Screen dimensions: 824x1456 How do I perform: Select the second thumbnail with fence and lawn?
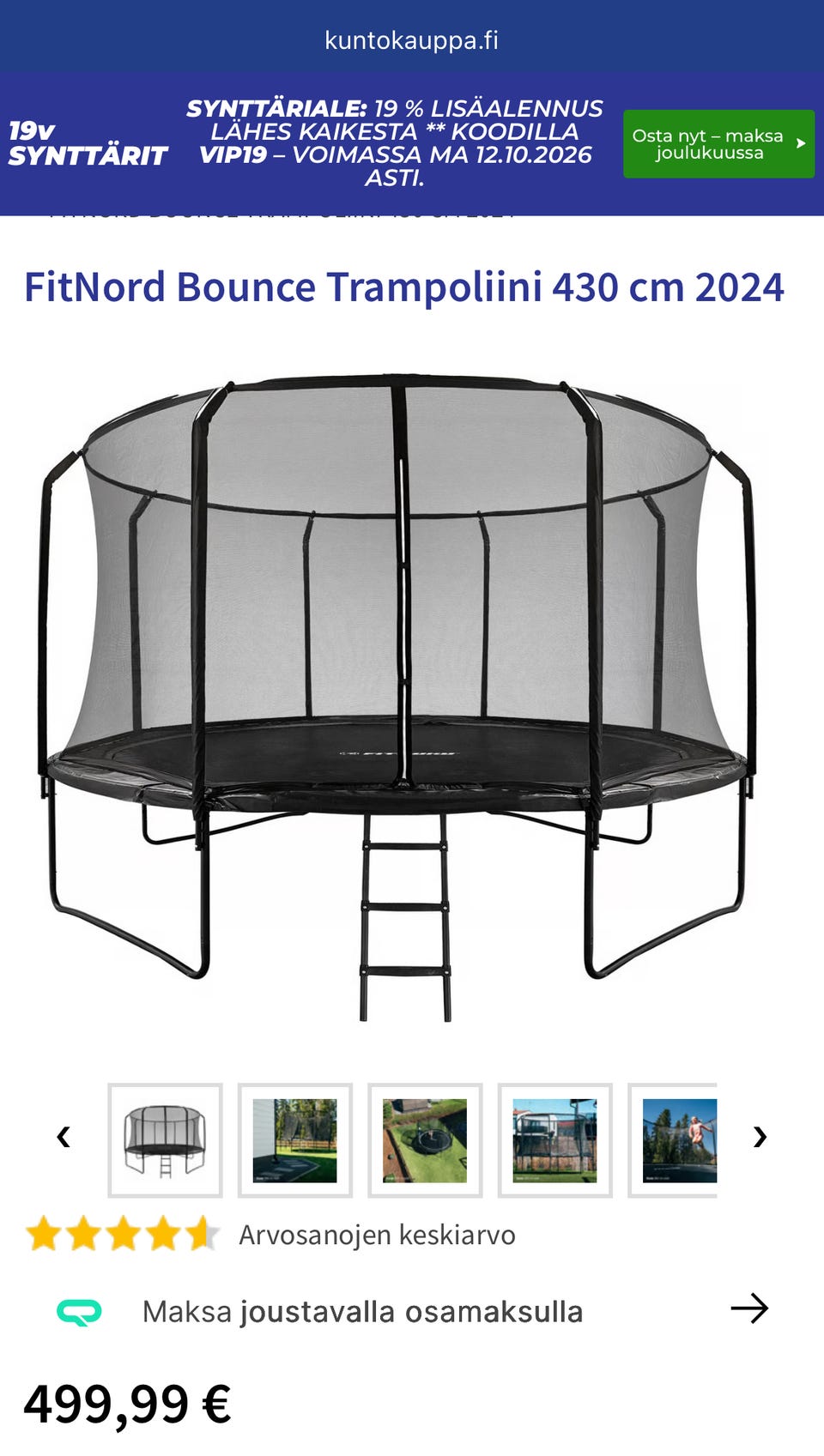click(x=294, y=1140)
